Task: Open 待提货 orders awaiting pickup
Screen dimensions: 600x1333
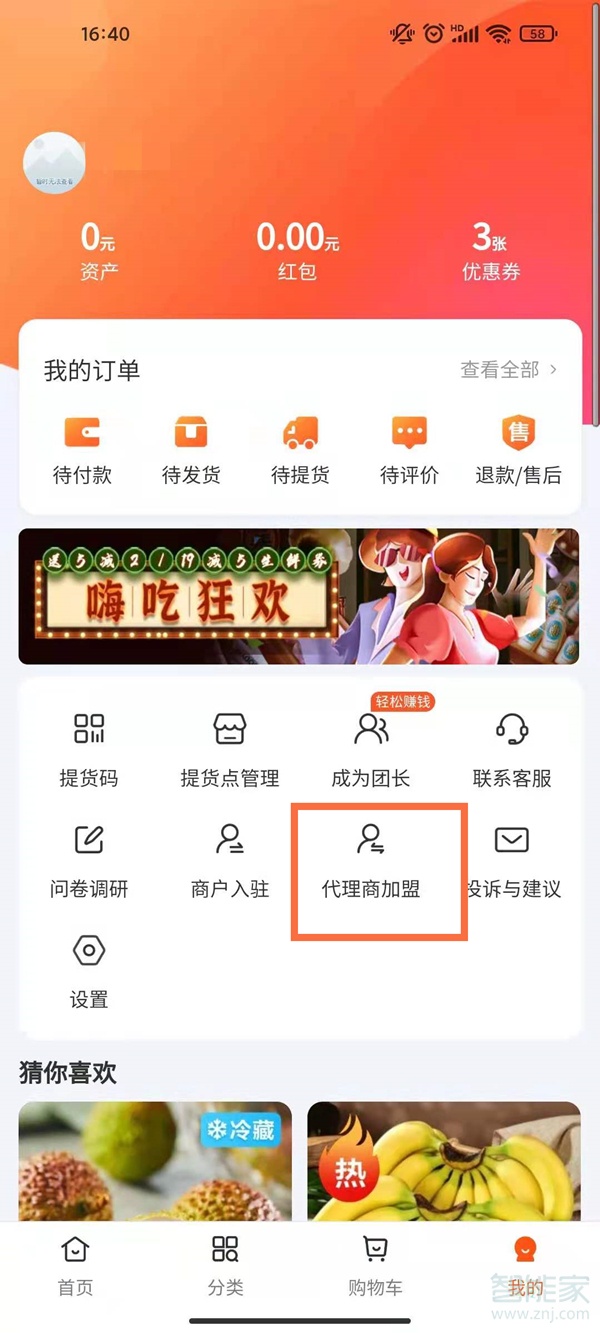Action: coord(300,451)
